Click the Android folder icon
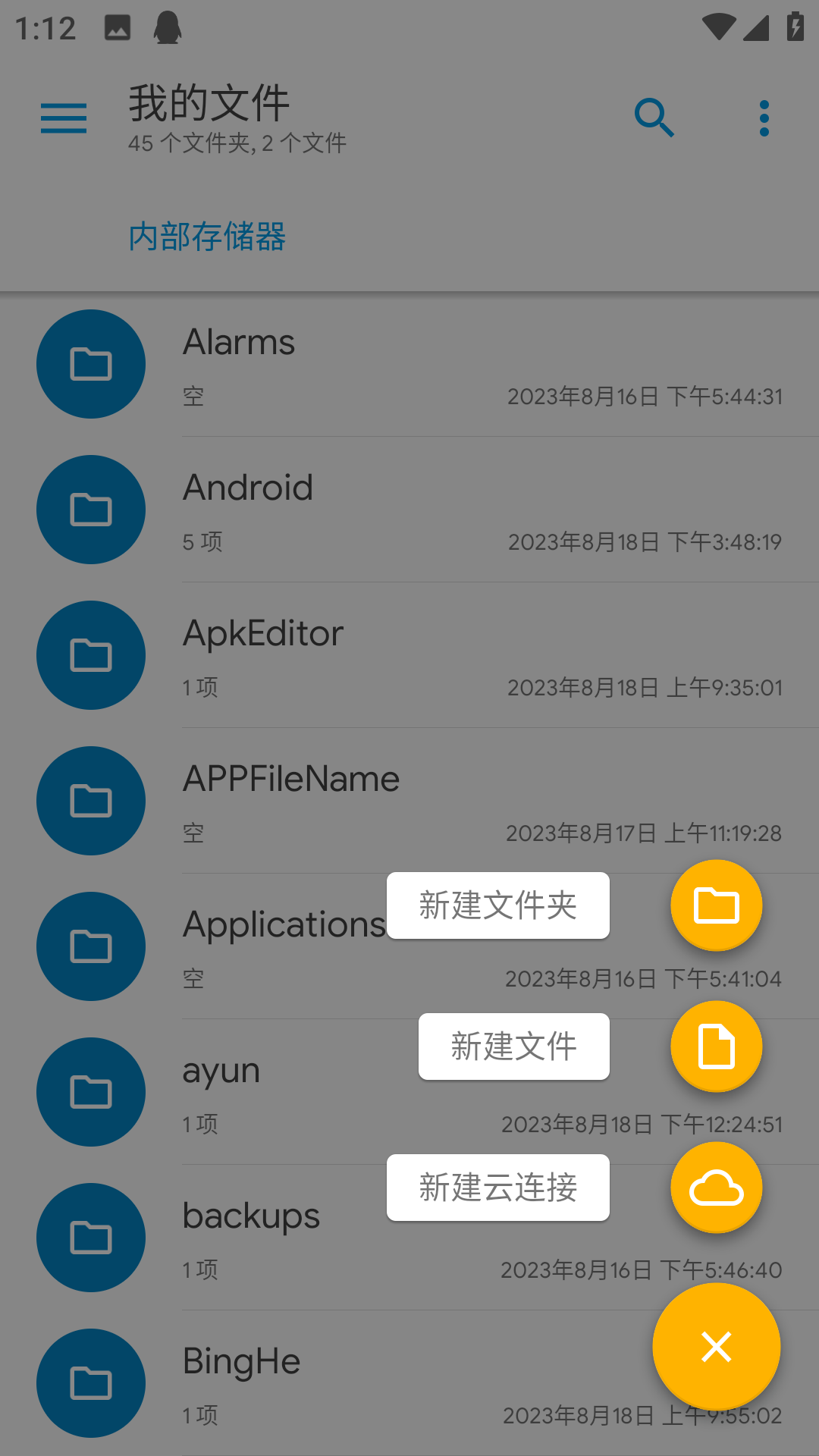The width and height of the screenshot is (819, 1456). click(91, 510)
